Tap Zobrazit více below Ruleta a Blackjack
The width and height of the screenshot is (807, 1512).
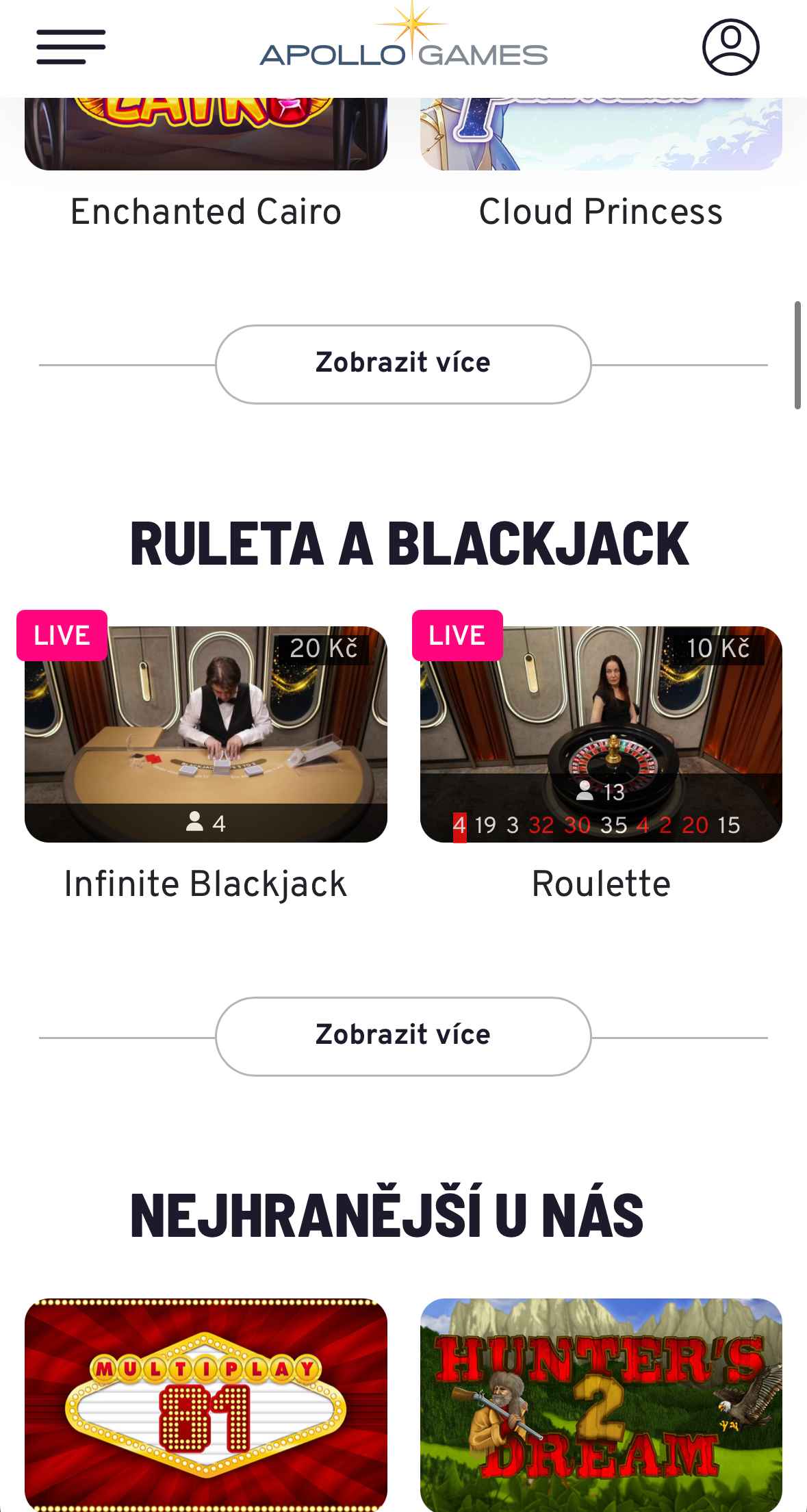coord(403,1036)
